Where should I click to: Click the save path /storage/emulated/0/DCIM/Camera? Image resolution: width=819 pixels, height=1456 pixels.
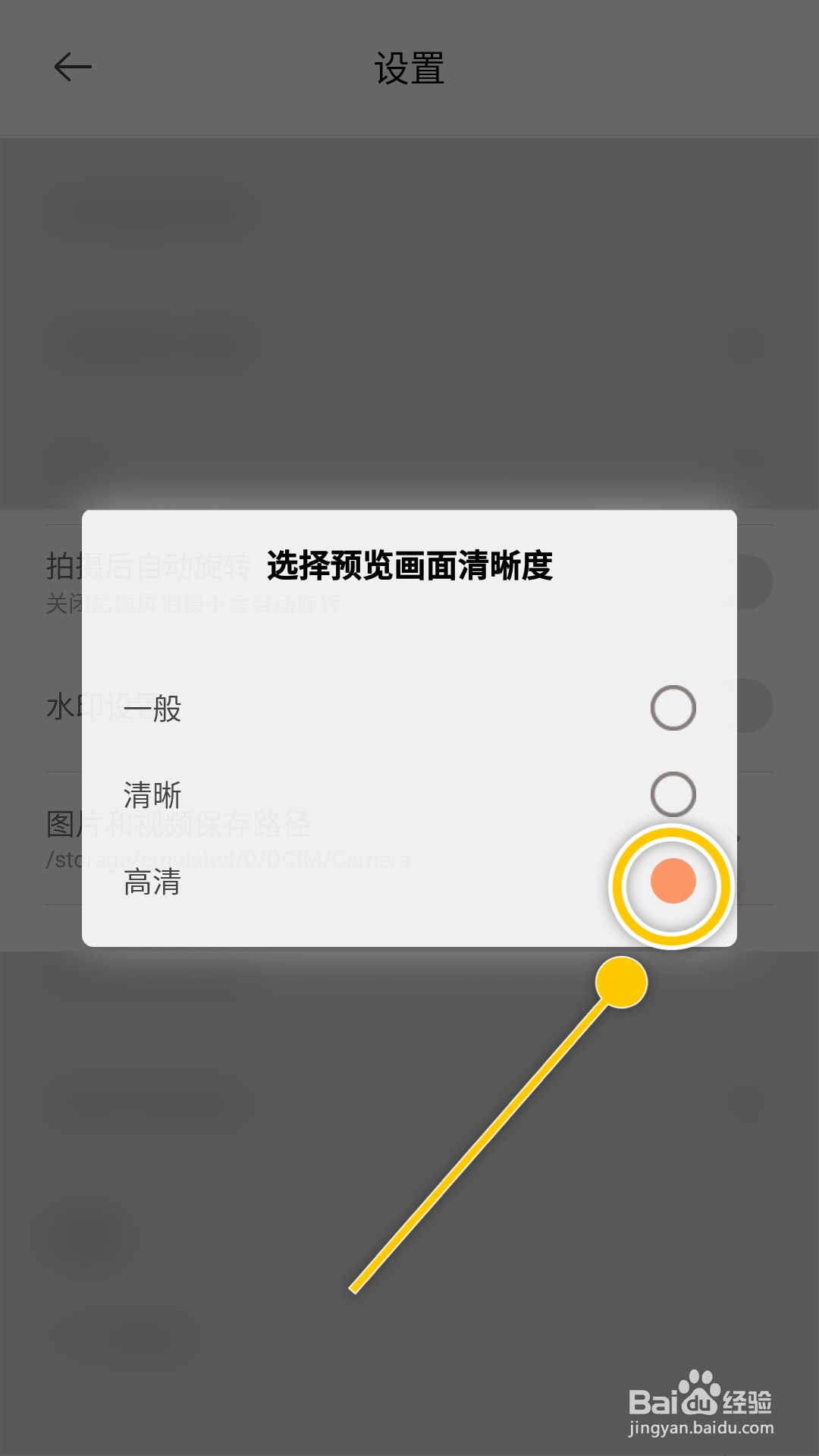pos(226,859)
